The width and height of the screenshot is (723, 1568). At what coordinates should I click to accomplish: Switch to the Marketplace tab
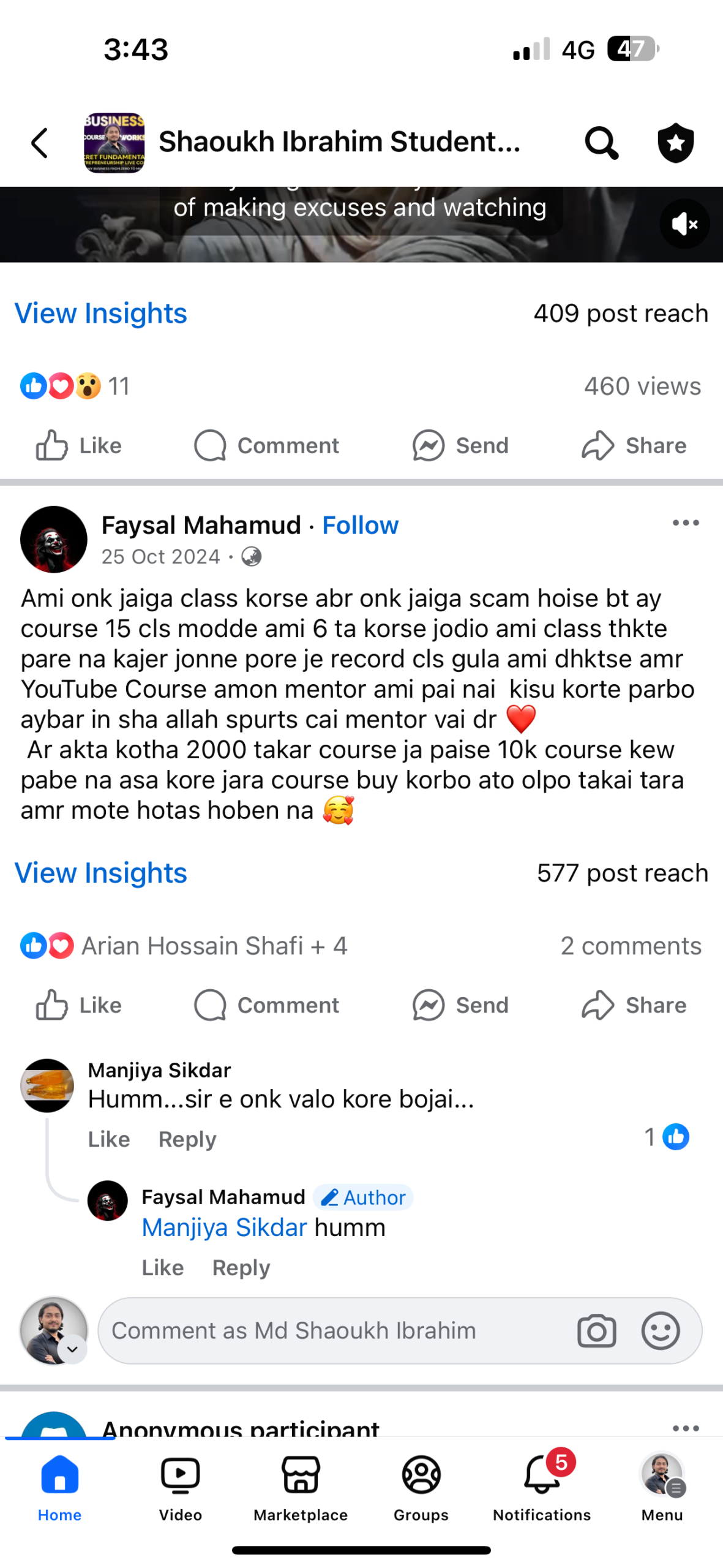point(301,1487)
